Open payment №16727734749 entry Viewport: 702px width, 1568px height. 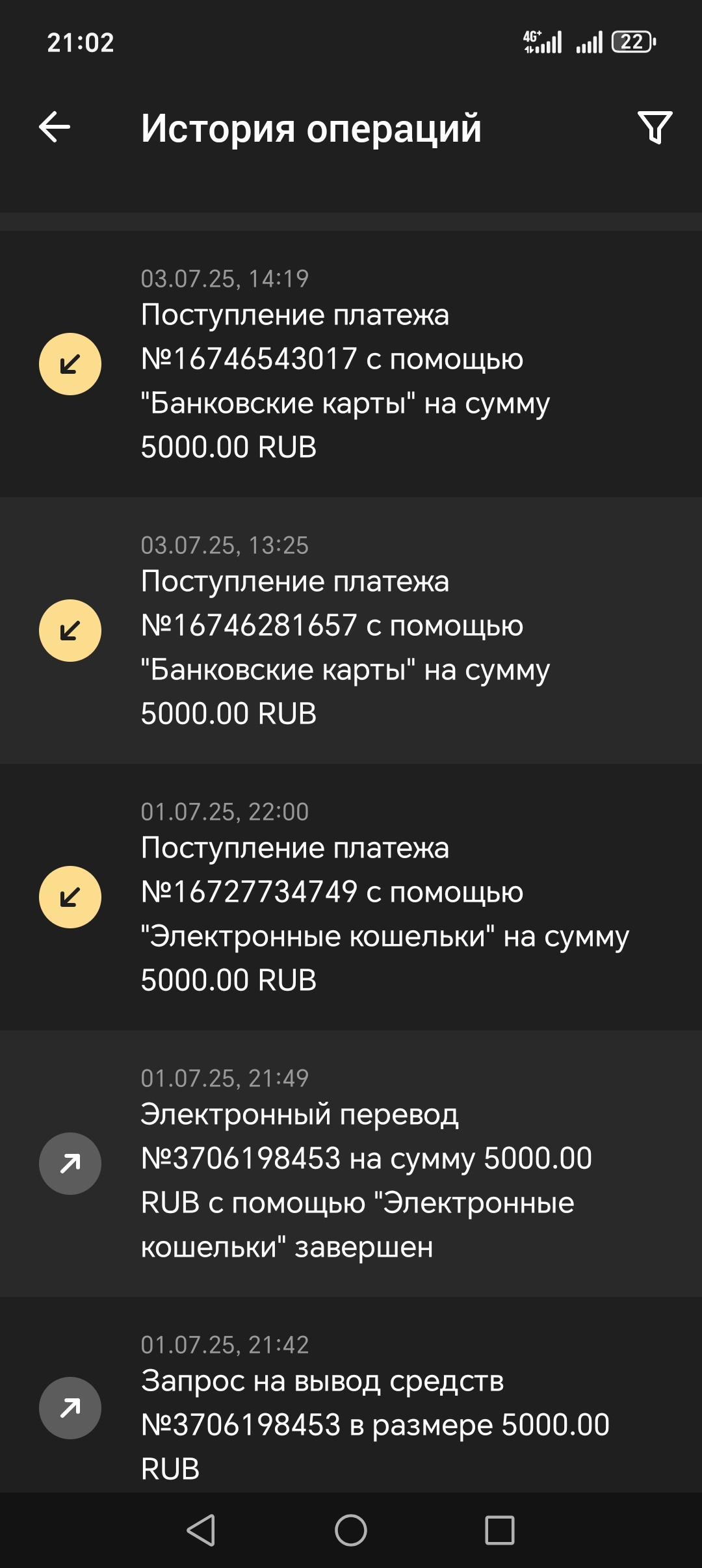click(351, 897)
